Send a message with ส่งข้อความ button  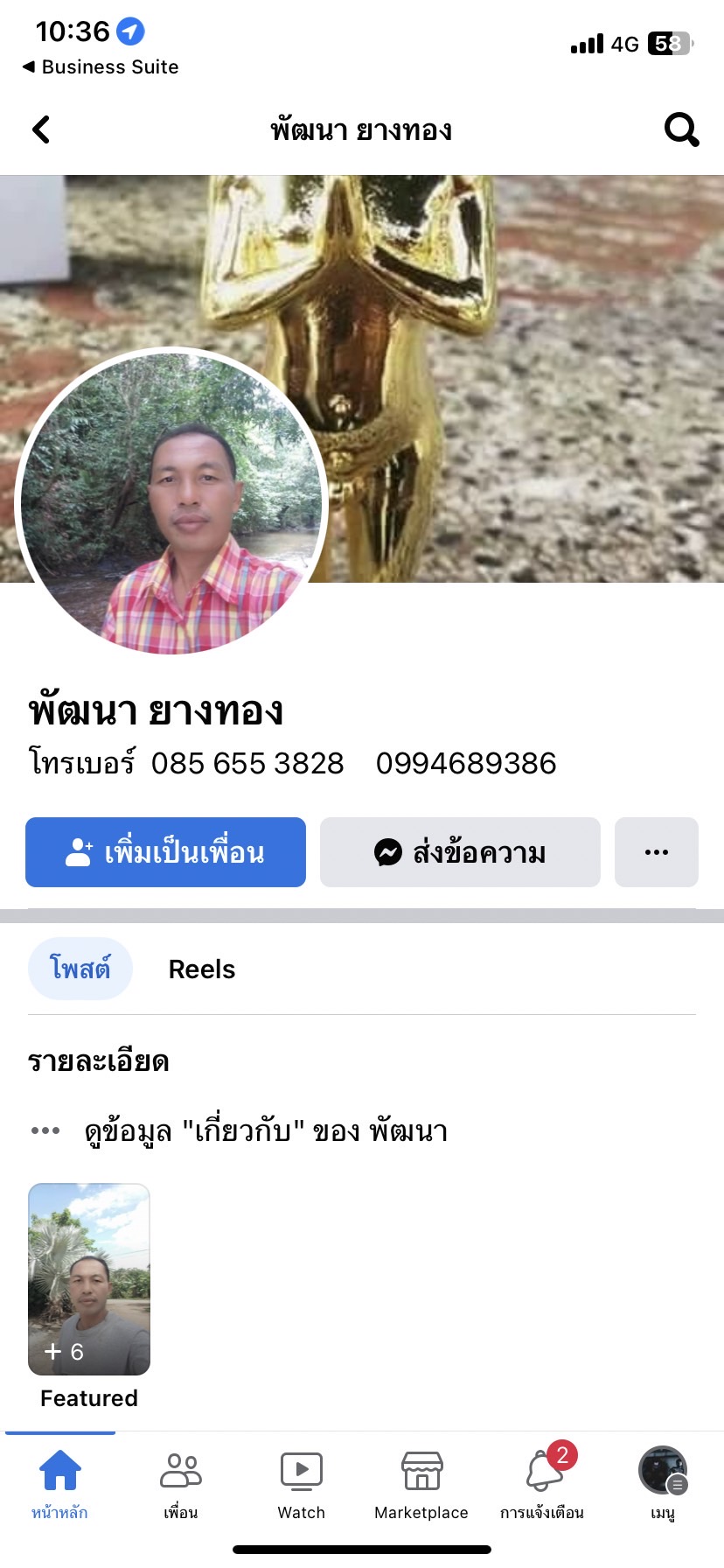tap(460, 852)
